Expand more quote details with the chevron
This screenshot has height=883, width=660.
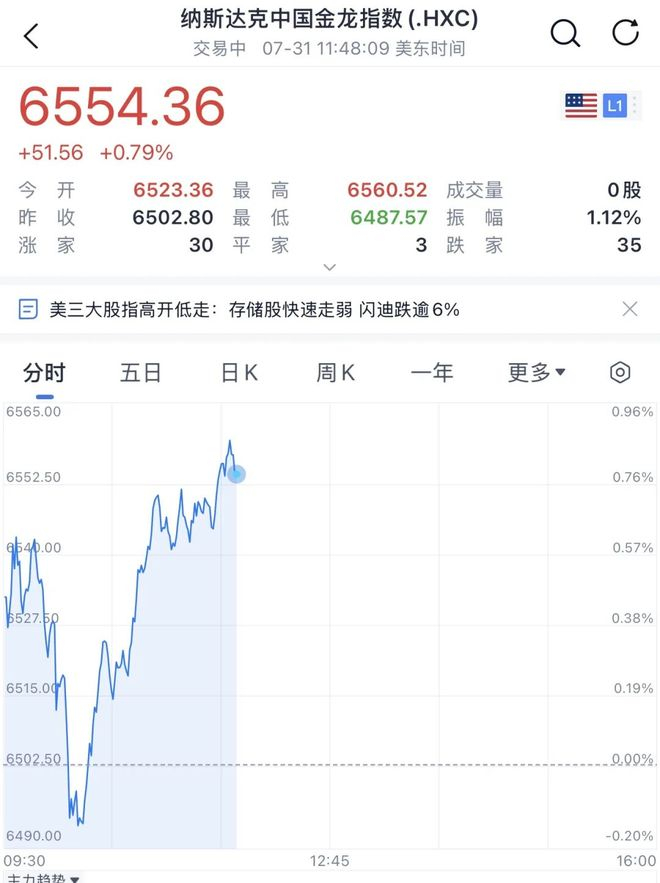[x=330, y=267]
